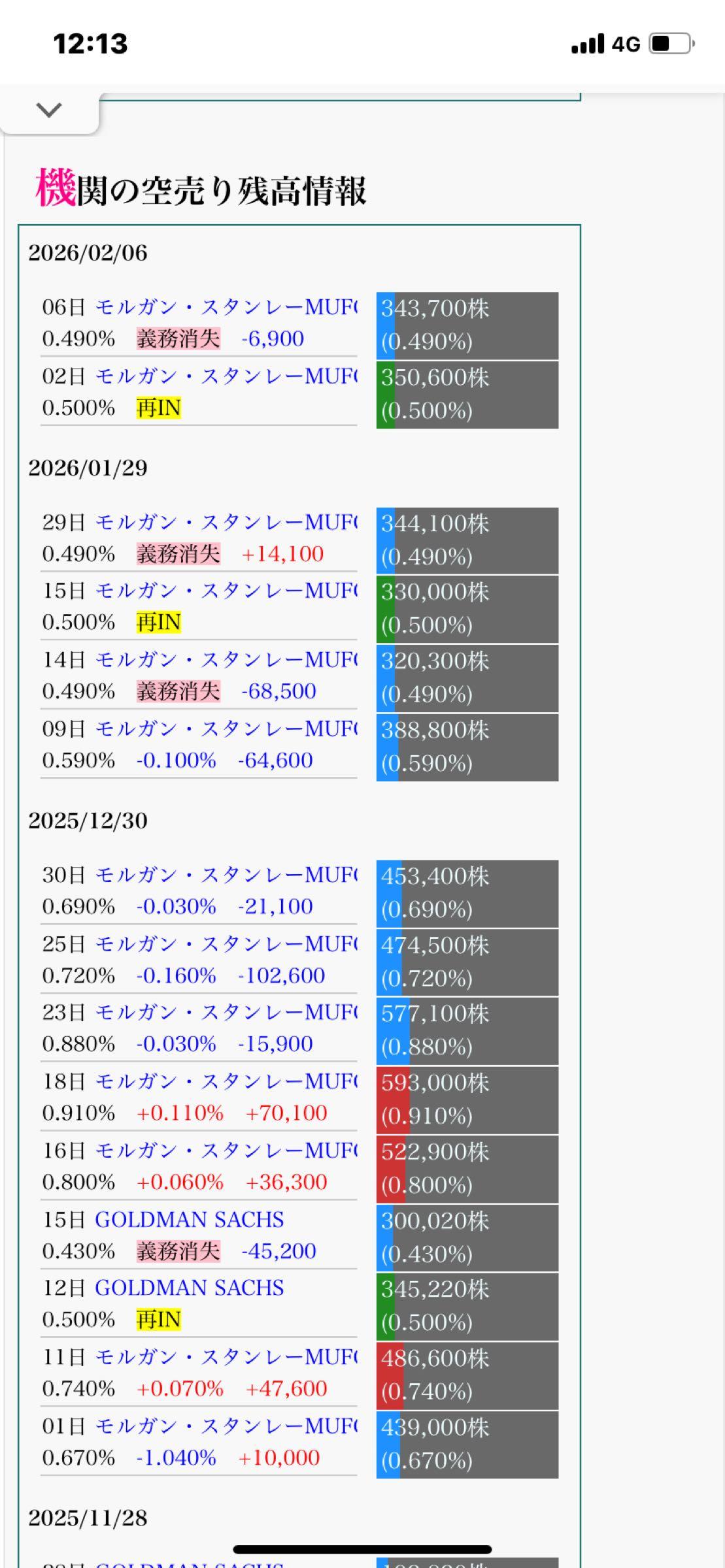725x1568 pixels.
Task: Open 06日 モルガン・スタンレーMUFG link
Action: pyautogui.click(x=226, y=307)
